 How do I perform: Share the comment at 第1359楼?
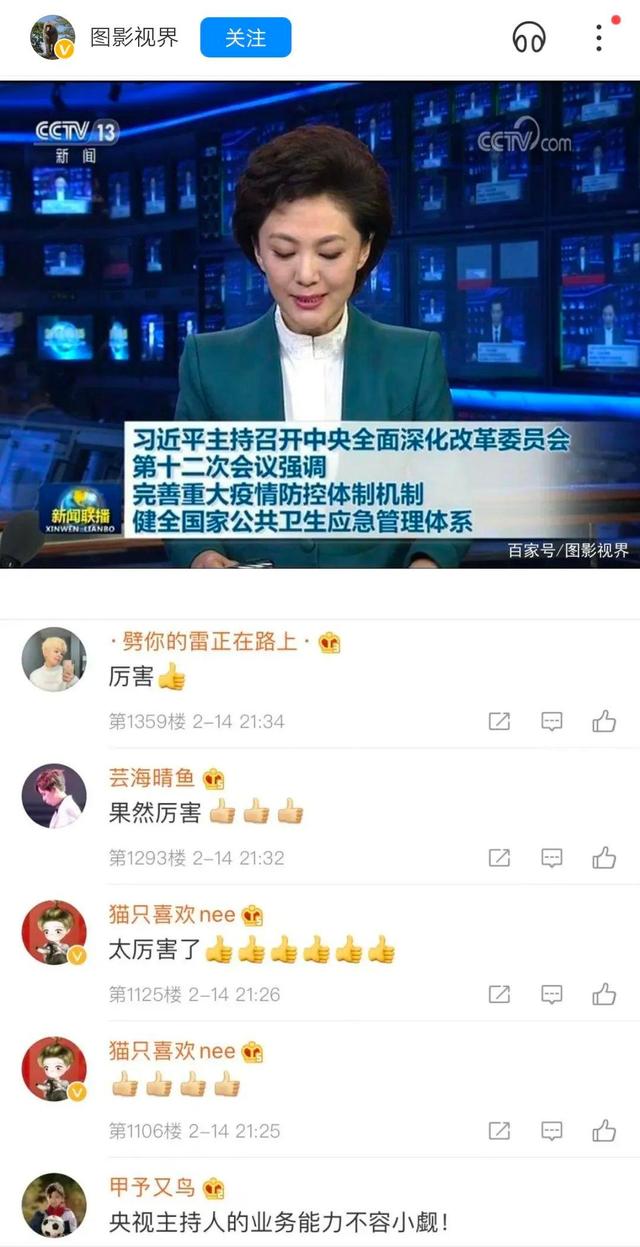coord(499,721)
